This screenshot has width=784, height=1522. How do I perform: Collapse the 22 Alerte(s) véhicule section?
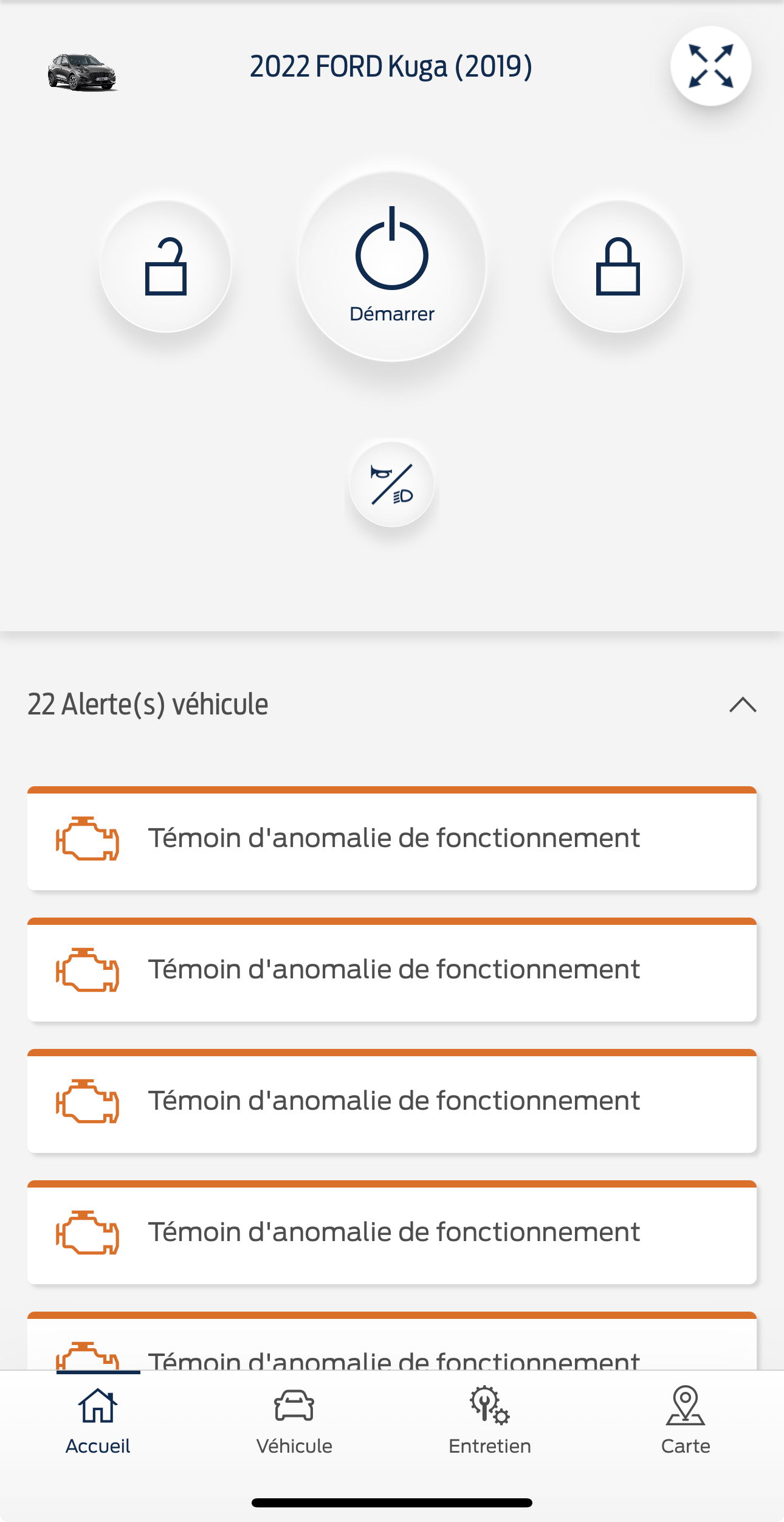pyautogui.click(x=742, y=705)
